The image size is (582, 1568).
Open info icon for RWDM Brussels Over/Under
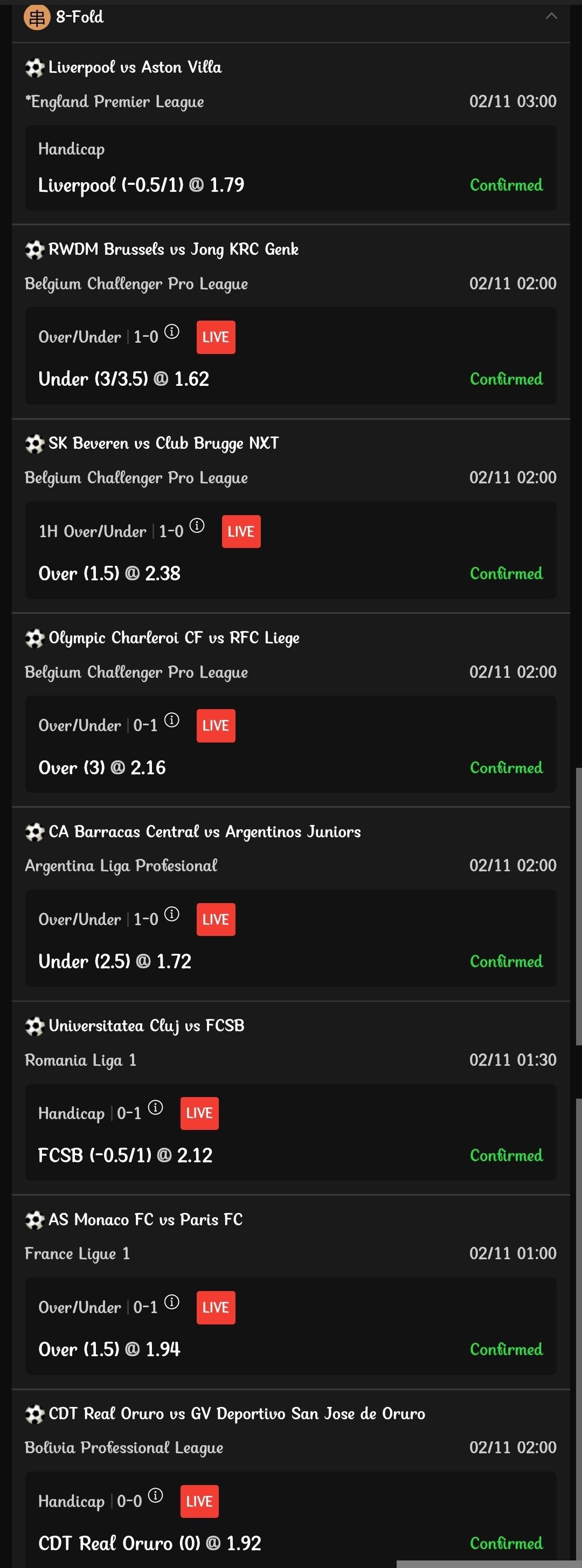pyautogui.click(x=172, y=332)
